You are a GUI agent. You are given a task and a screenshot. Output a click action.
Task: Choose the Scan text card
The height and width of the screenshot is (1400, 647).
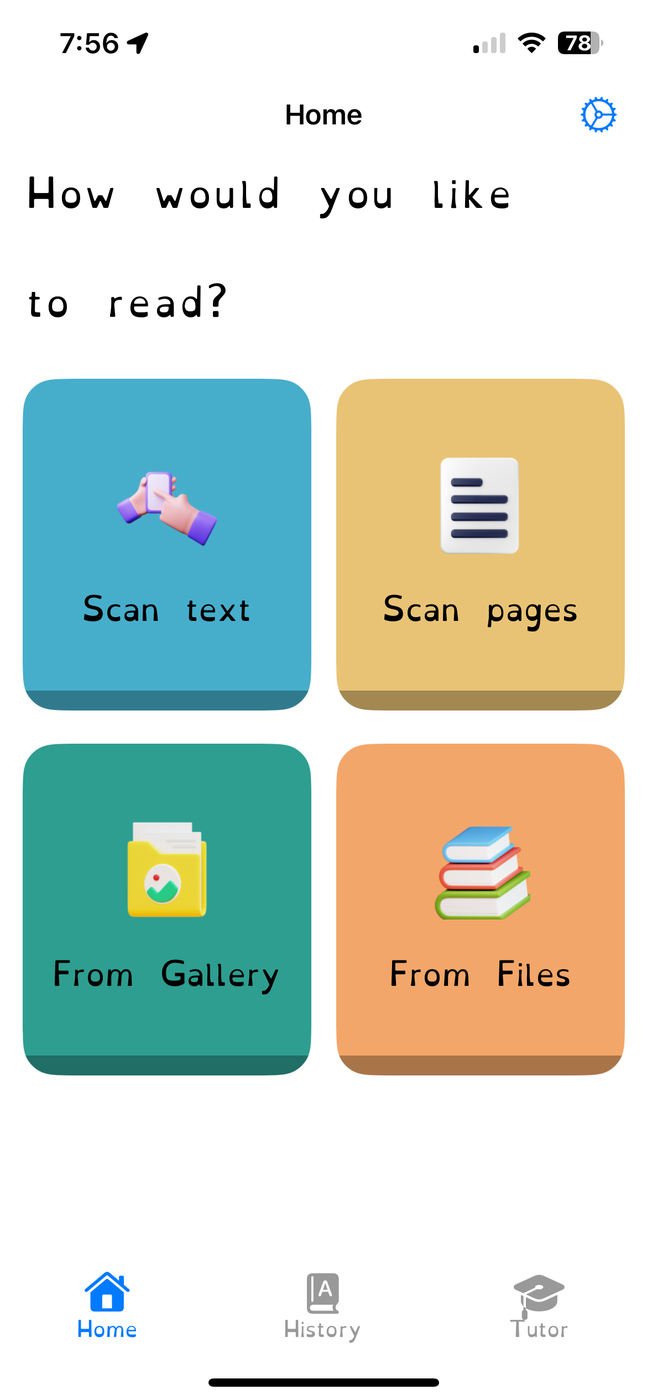[x=167, y=544]
